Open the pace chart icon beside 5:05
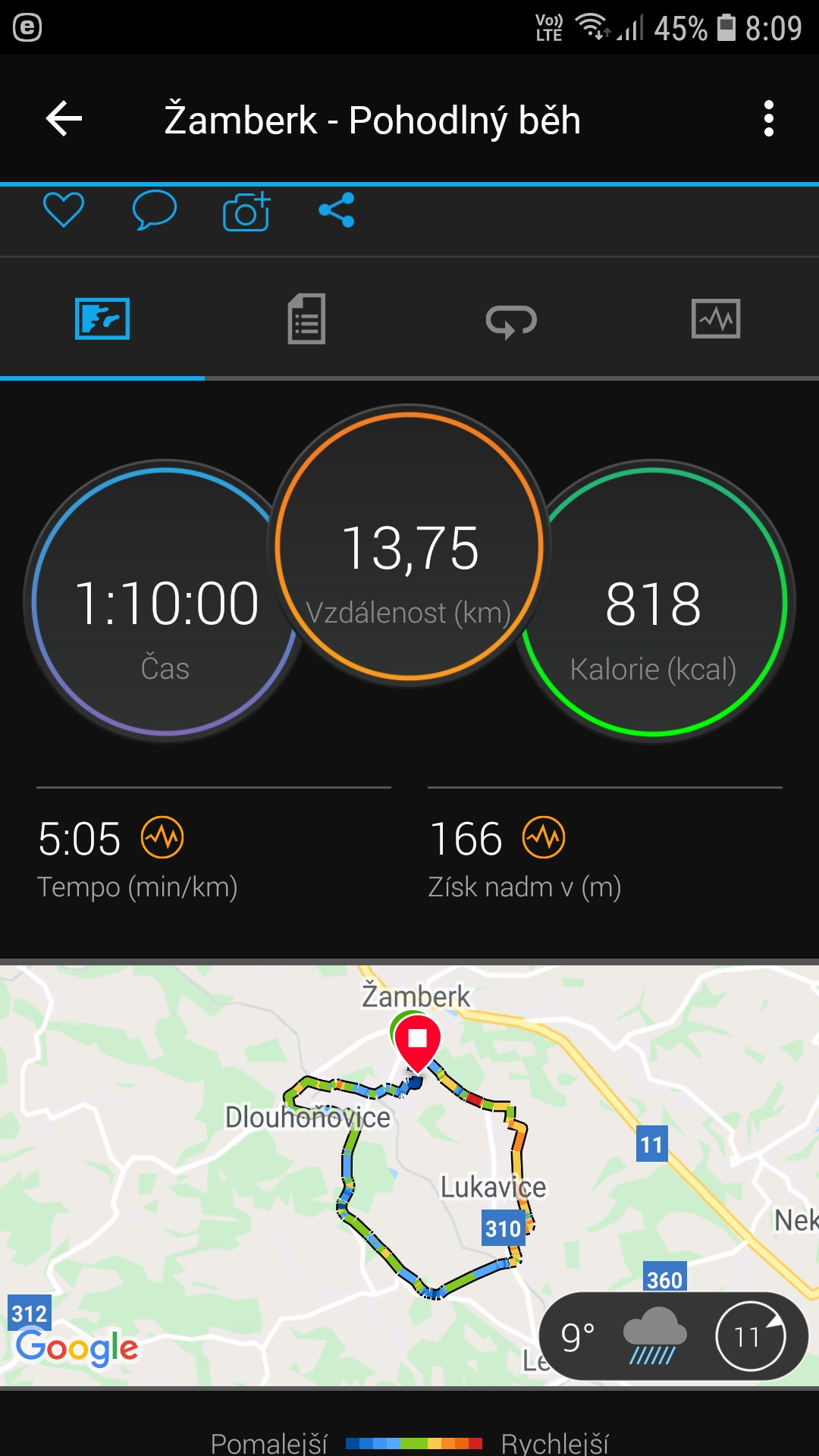This screenshot has width=819, height=1456. (162, 837)
